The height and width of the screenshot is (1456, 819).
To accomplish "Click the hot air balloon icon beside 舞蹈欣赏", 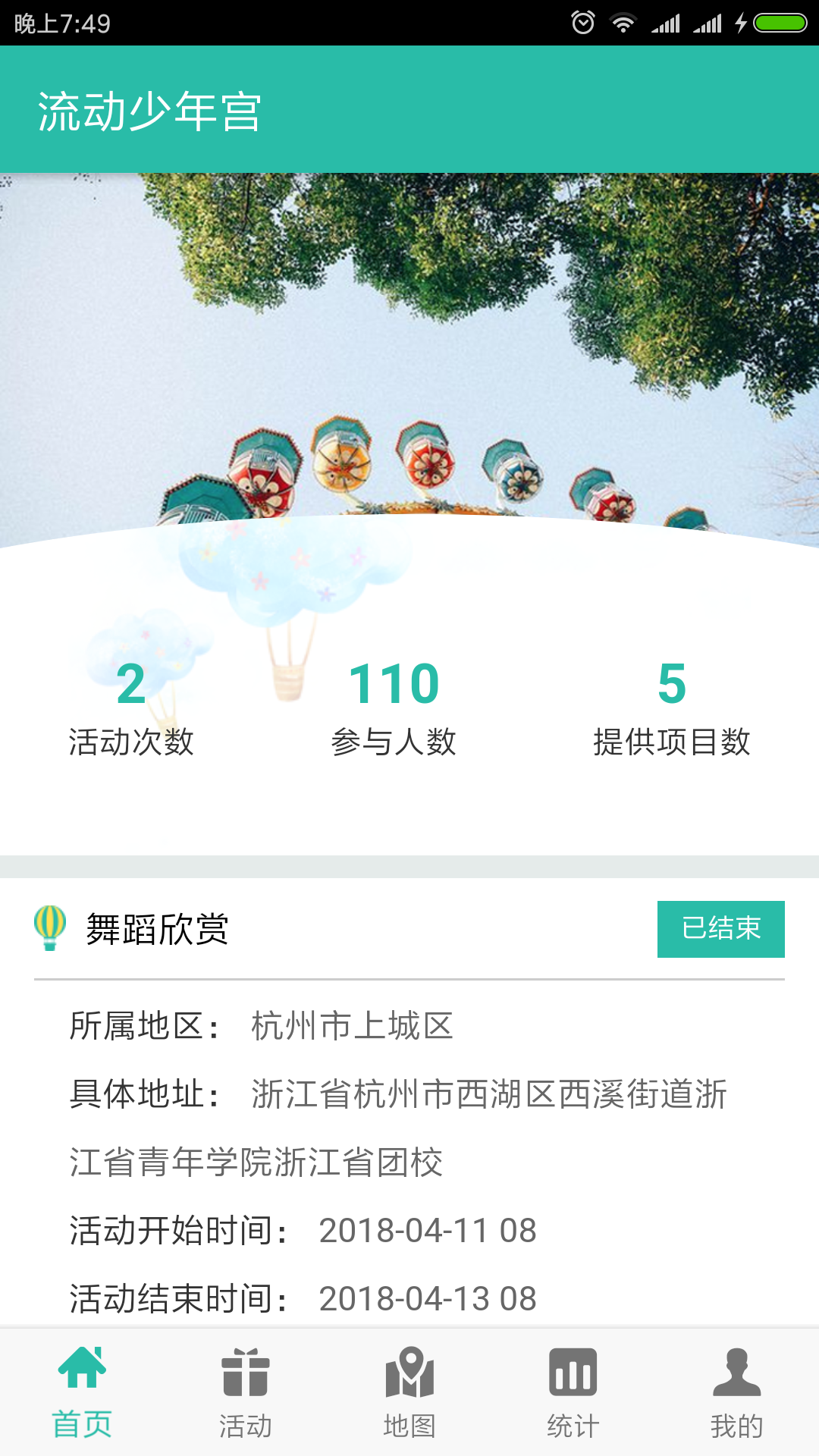I will [49, 927].
